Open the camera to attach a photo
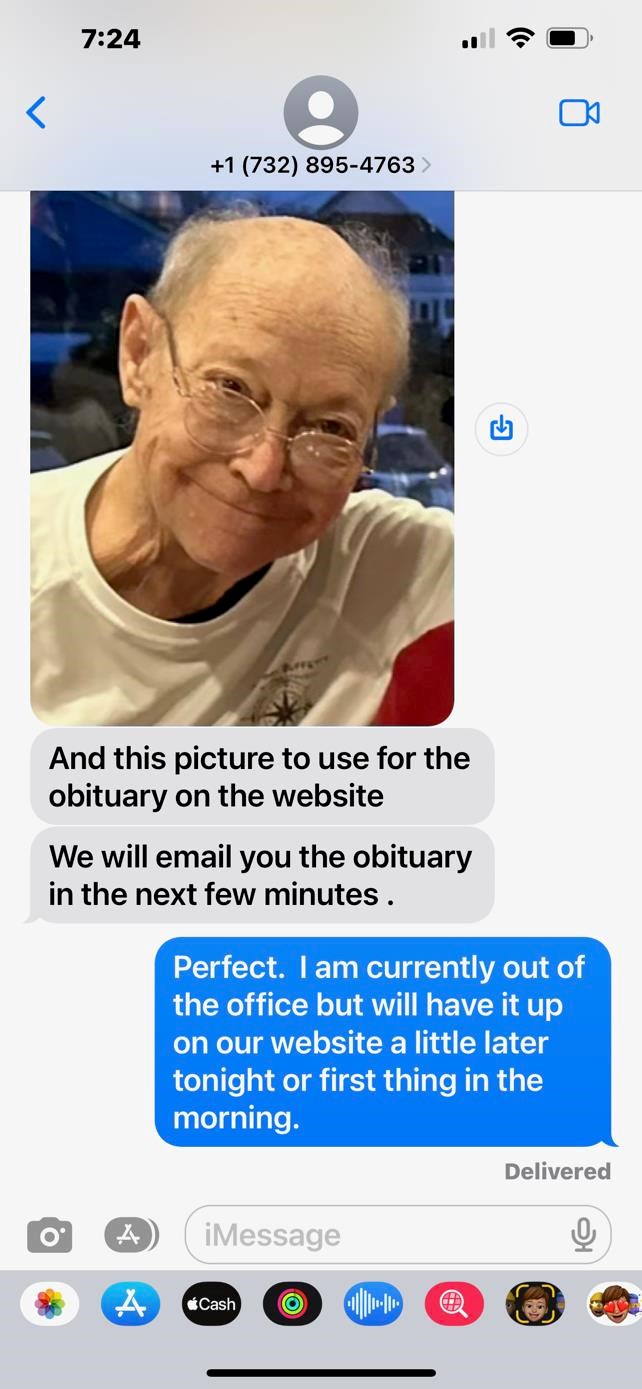 click(49, 1236)
